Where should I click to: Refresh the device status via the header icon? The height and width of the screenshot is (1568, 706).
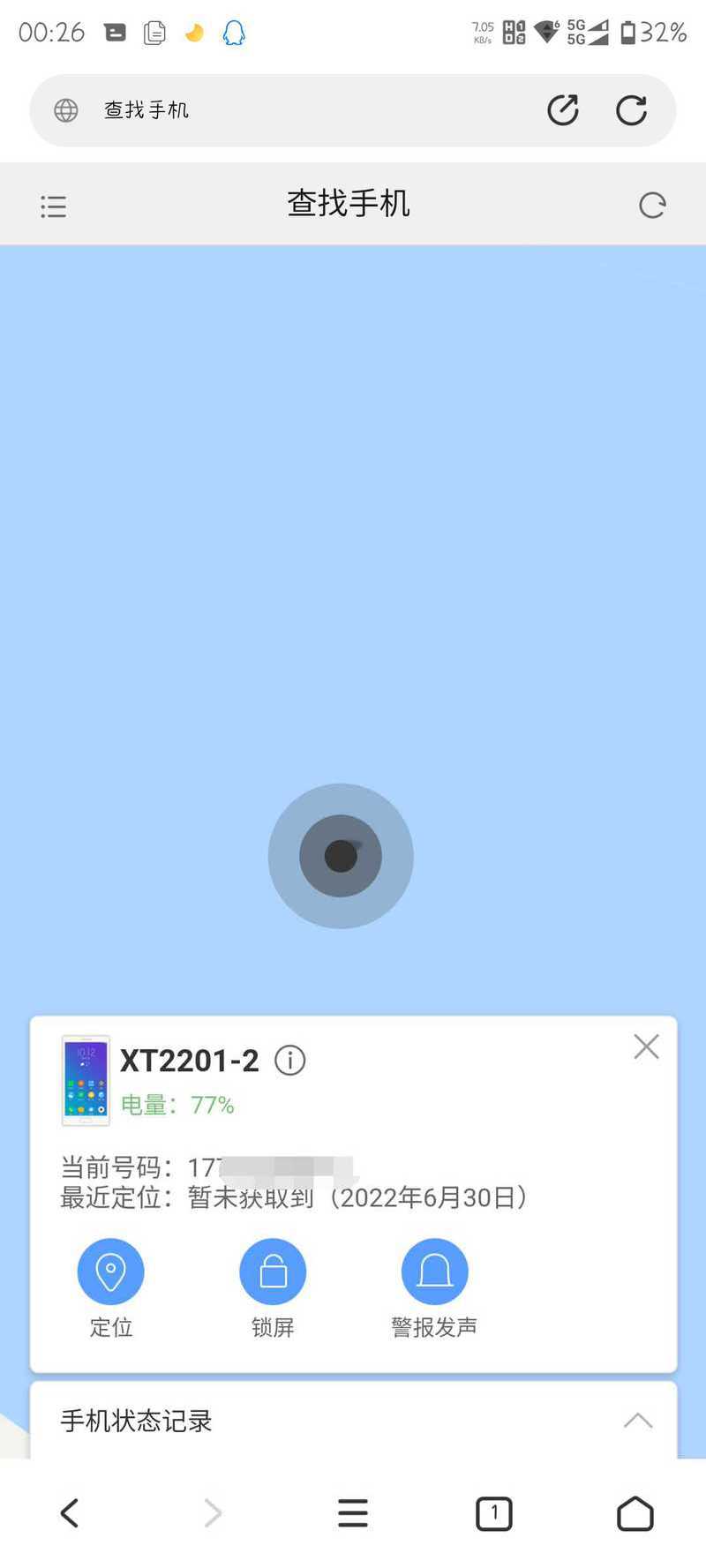pos(652,206)
